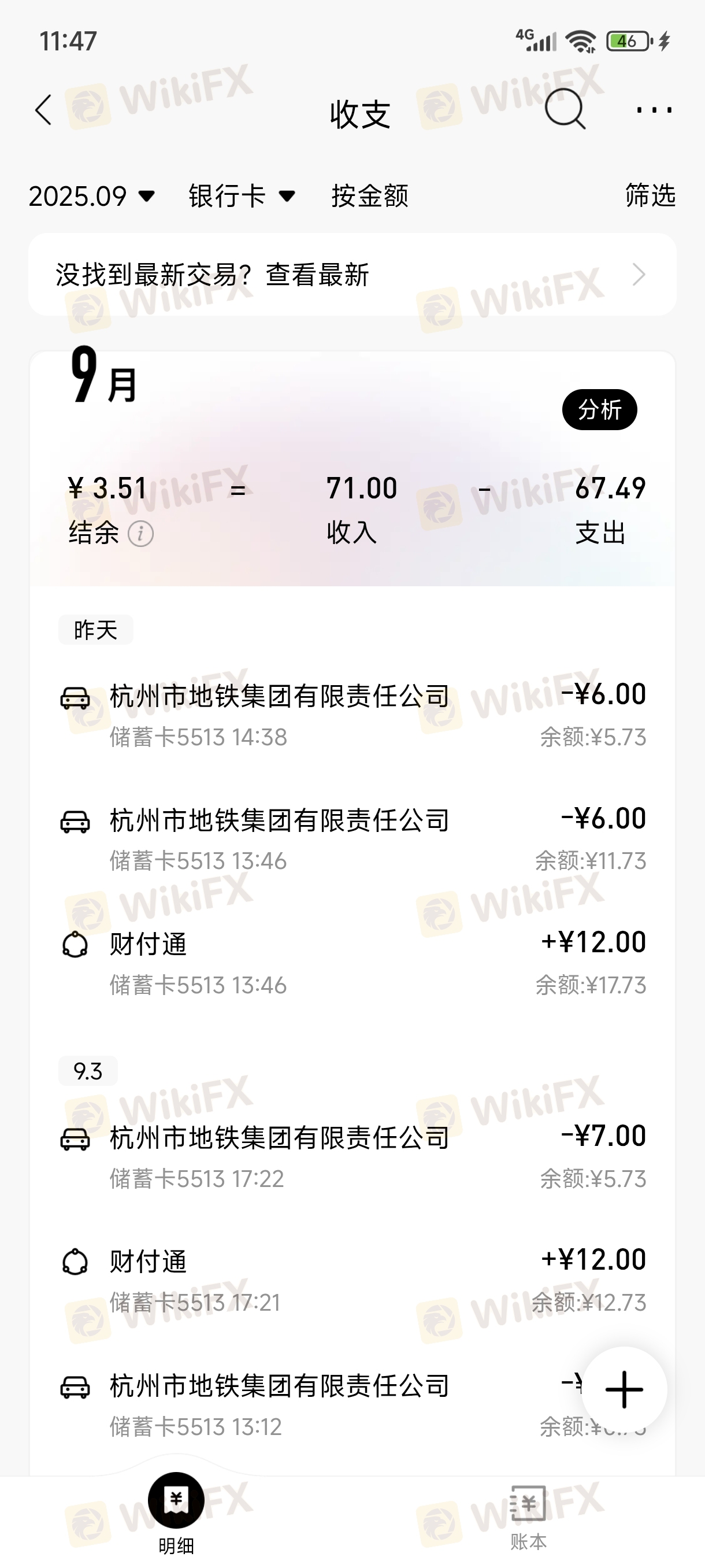Screen dimensions: 705x1568
Task: Show info for 结余 balance
Action: point(140,534)
